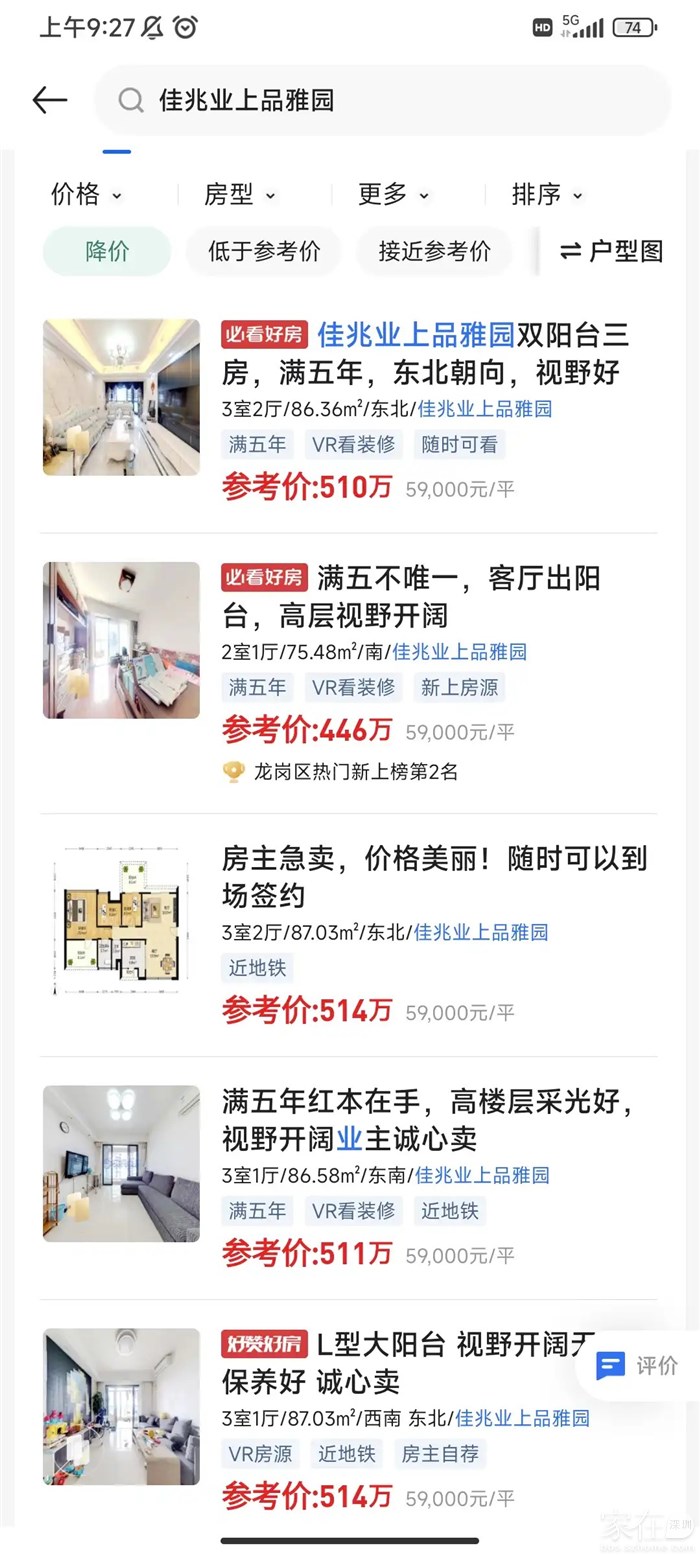Image resolution: width=700 pixels, height=1555 pixels.
Task: Open the 更多 filter dropdown
Action: coord(393,194)
